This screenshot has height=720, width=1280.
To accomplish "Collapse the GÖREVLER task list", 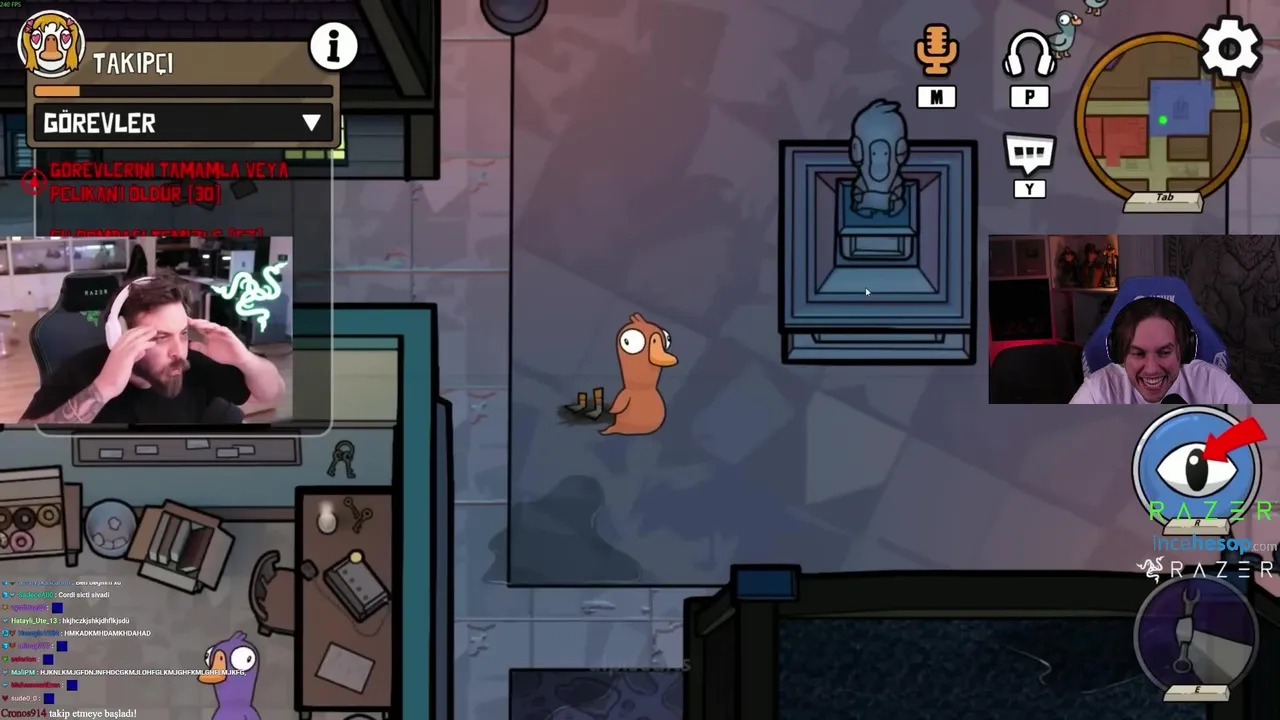I will [x=311, y=123].
